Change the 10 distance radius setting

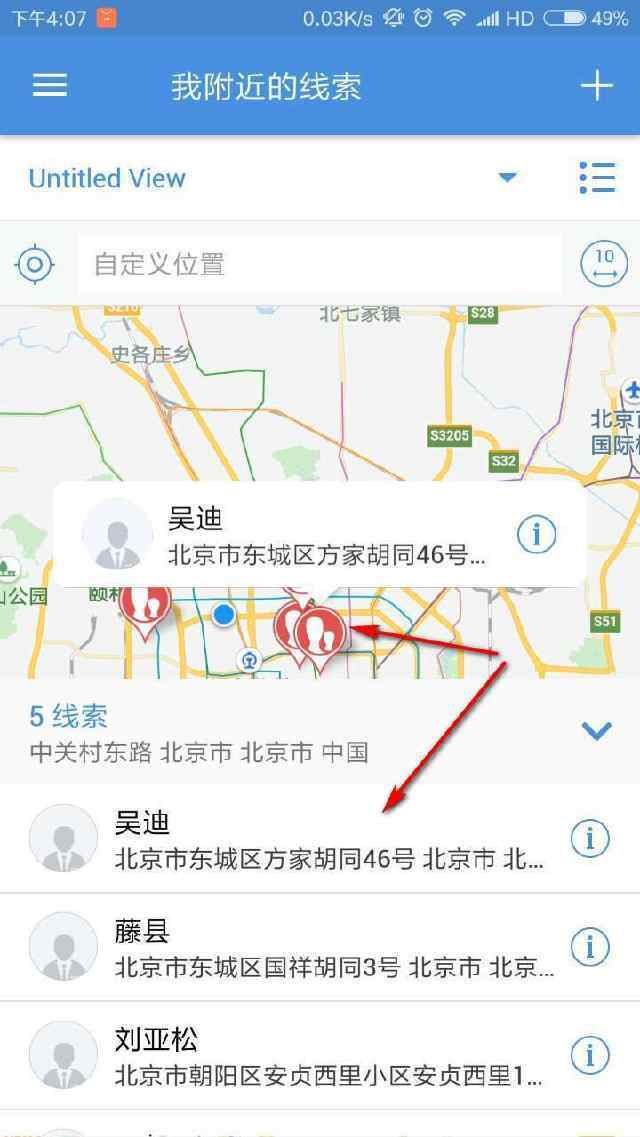point(604,265)
